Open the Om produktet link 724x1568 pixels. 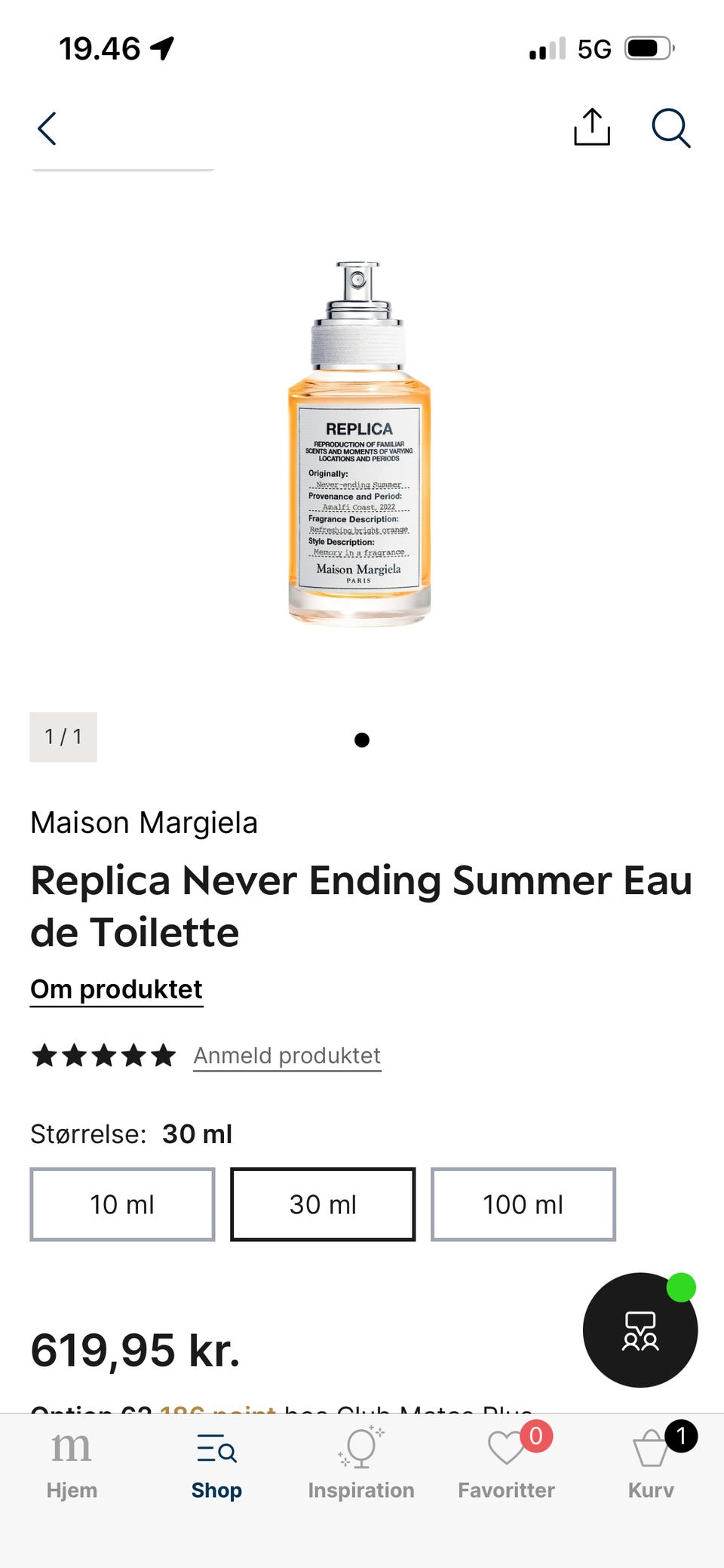pyautogui.click(x=116, y=989)
